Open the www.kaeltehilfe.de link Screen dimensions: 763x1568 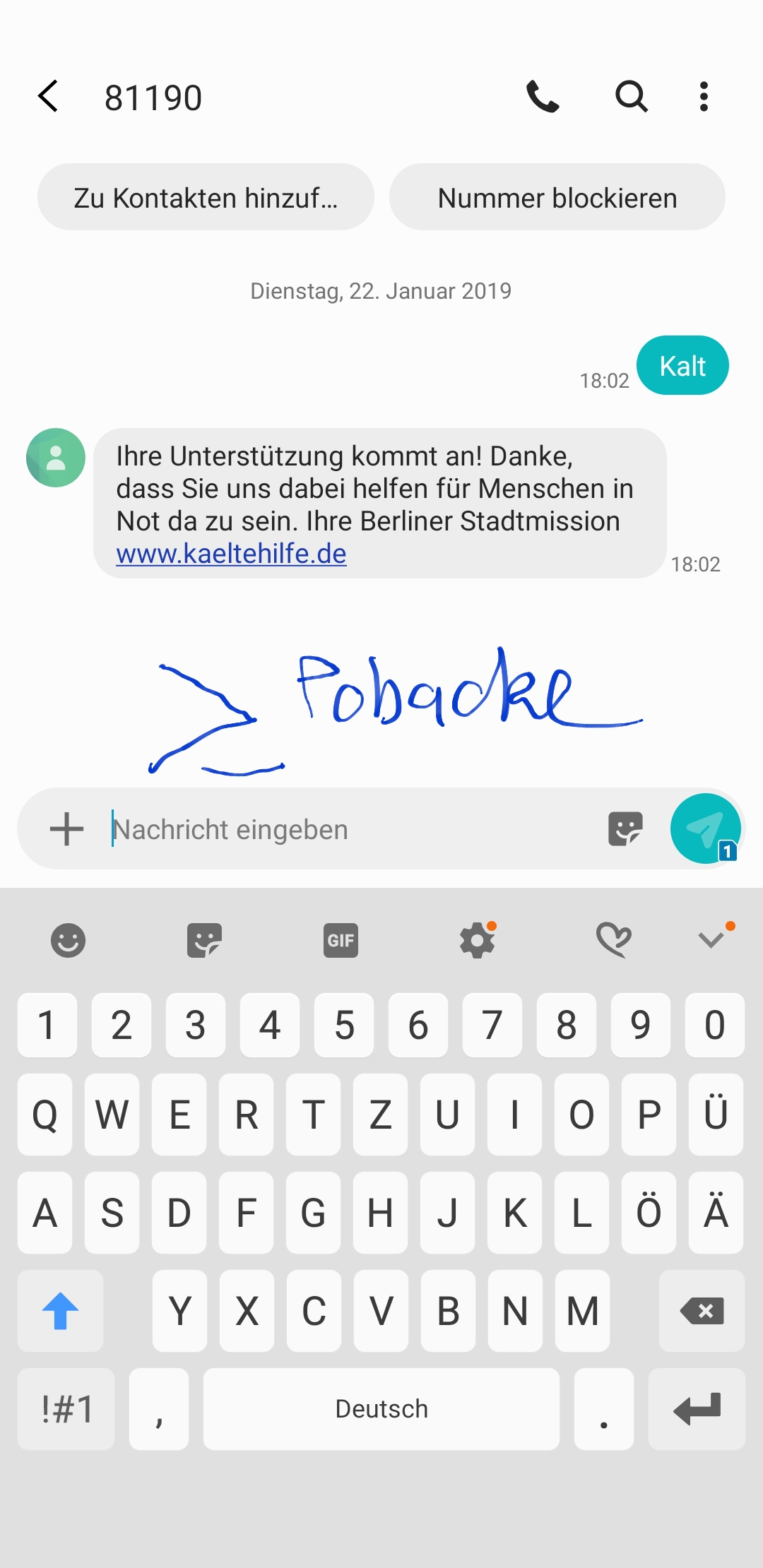click(x=231, y=554)
